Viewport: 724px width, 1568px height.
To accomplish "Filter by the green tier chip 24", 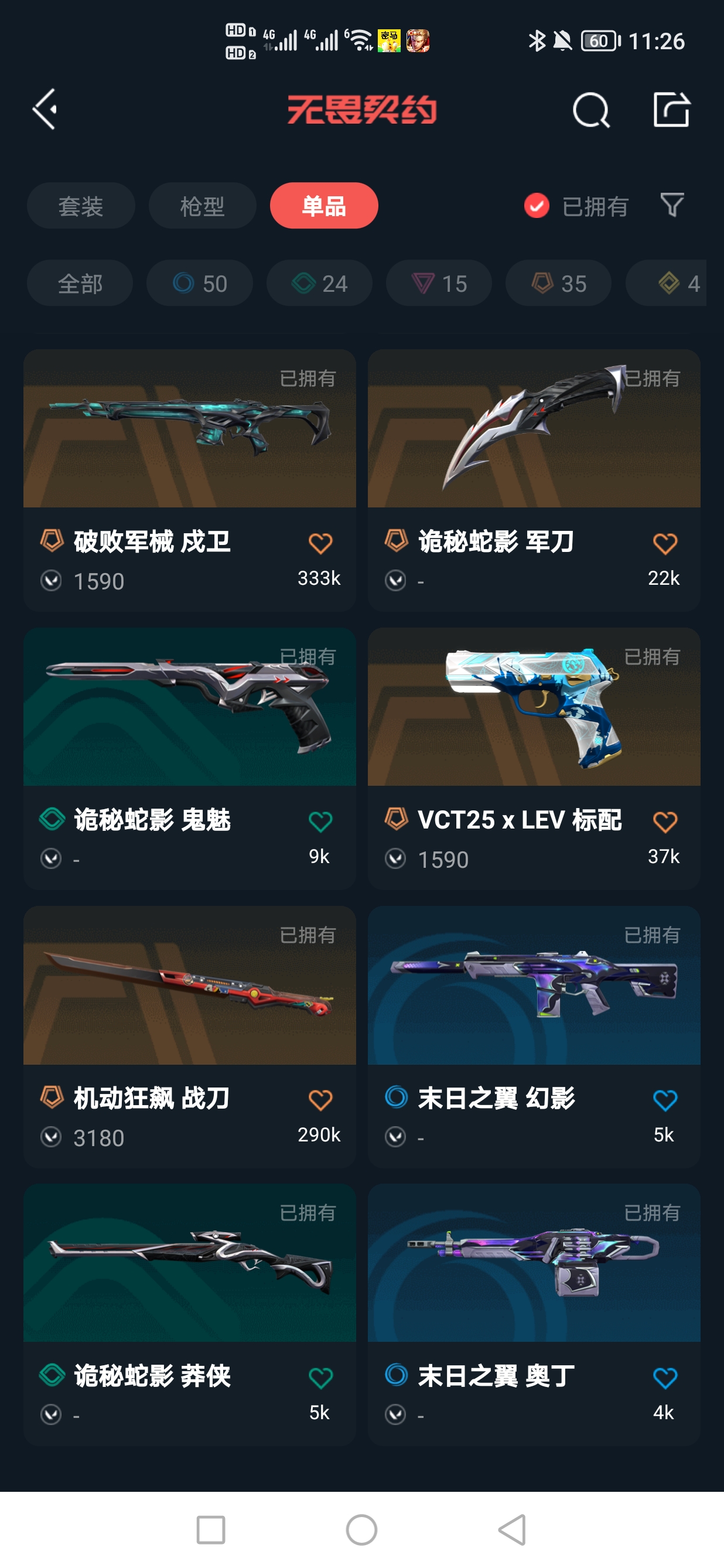I will click(319, 283).
